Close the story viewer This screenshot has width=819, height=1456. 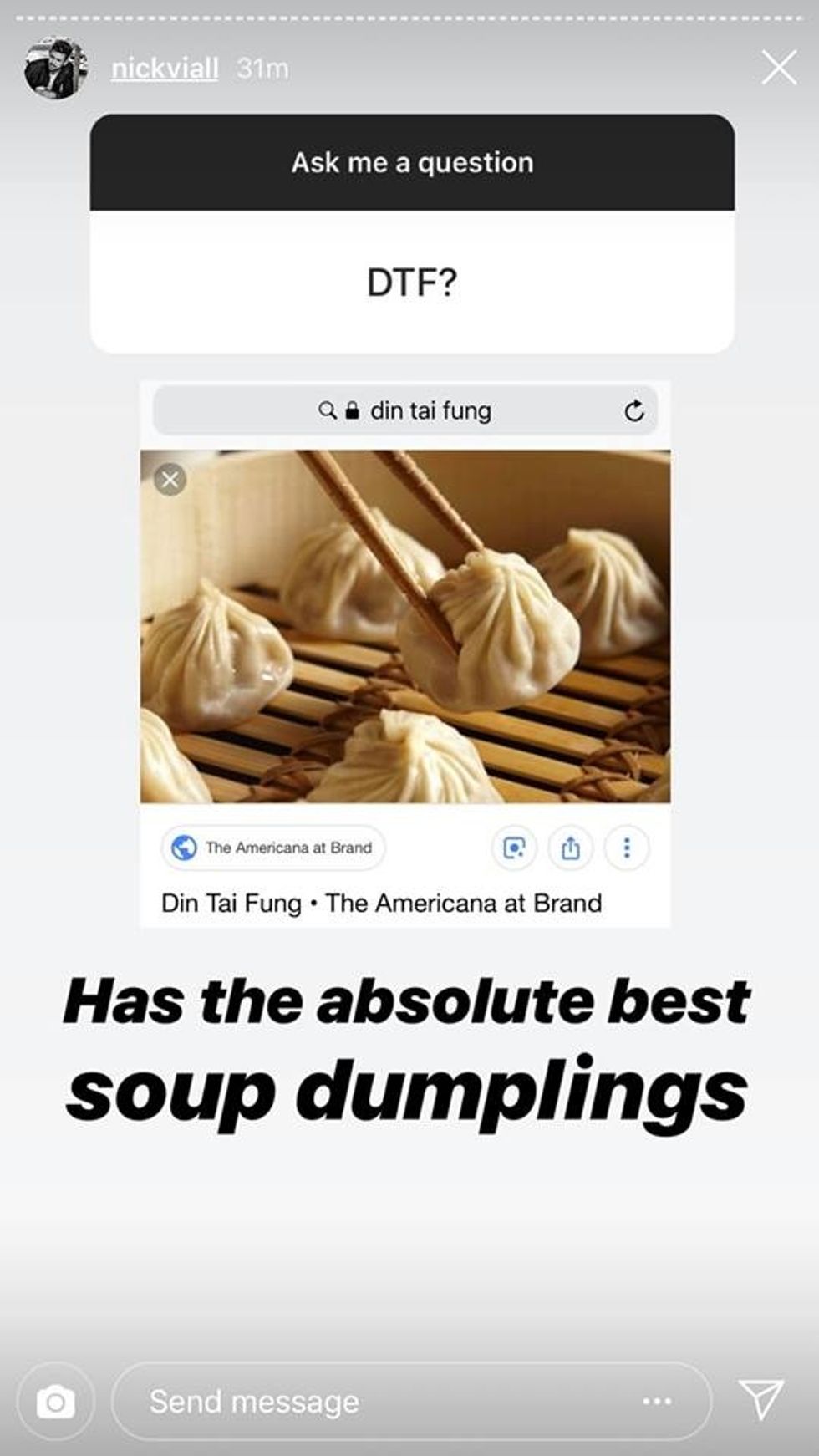(778, 68)
